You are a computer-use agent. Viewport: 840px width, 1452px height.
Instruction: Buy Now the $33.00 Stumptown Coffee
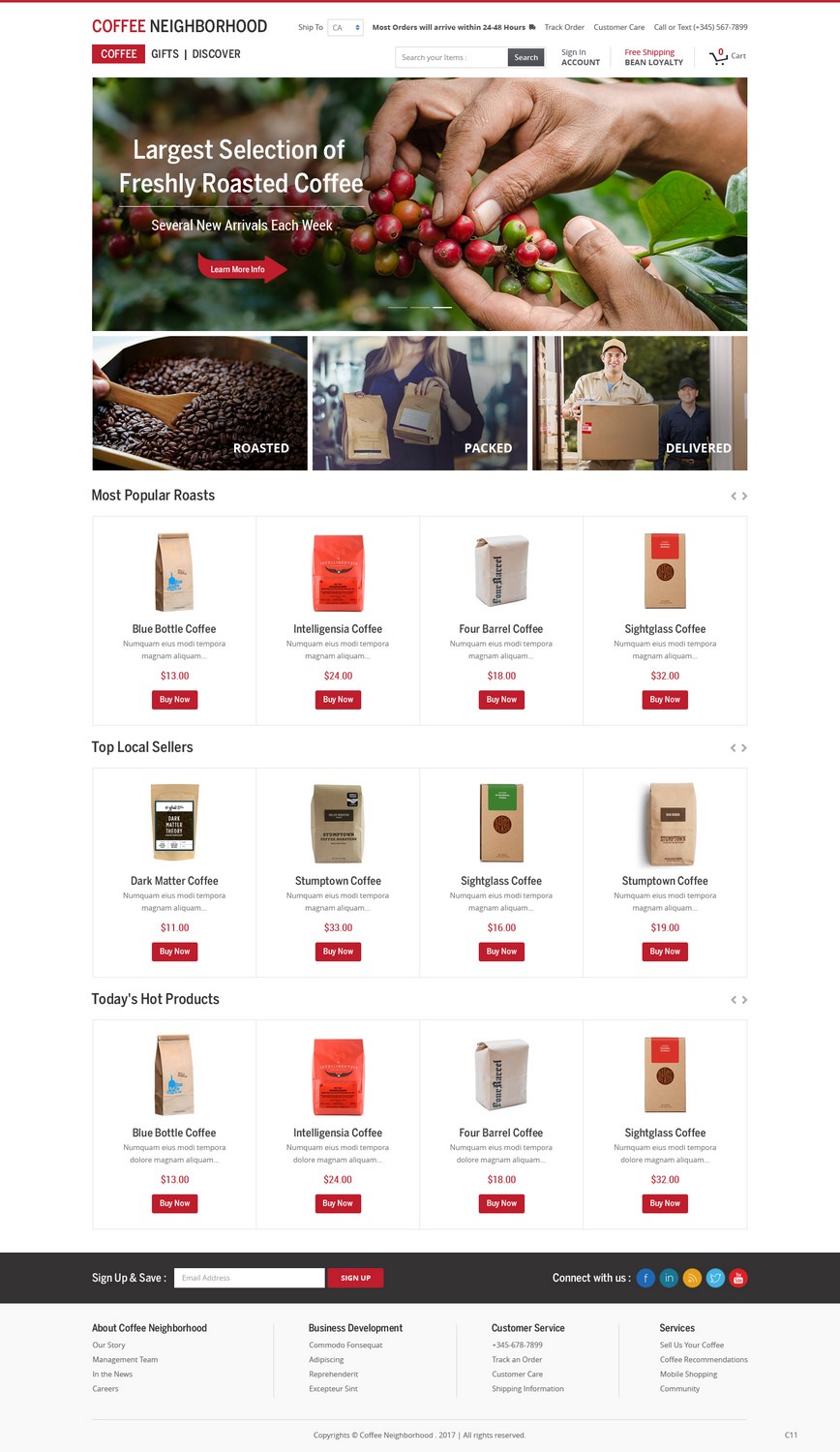[x=338, y=952]
